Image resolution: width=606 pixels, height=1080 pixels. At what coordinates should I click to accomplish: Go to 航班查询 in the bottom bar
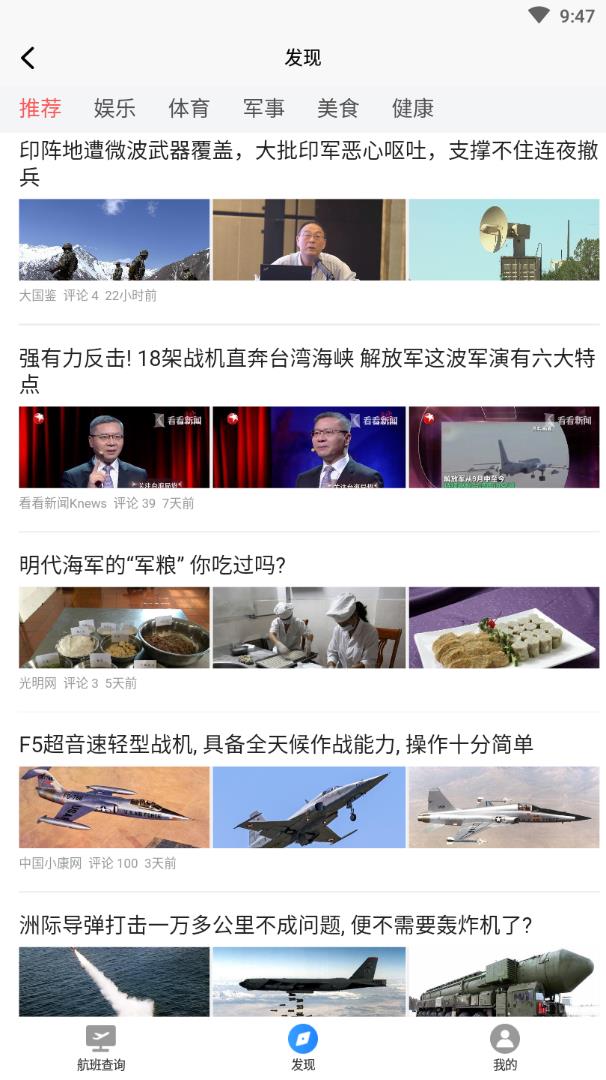[x=101, y=1047]
